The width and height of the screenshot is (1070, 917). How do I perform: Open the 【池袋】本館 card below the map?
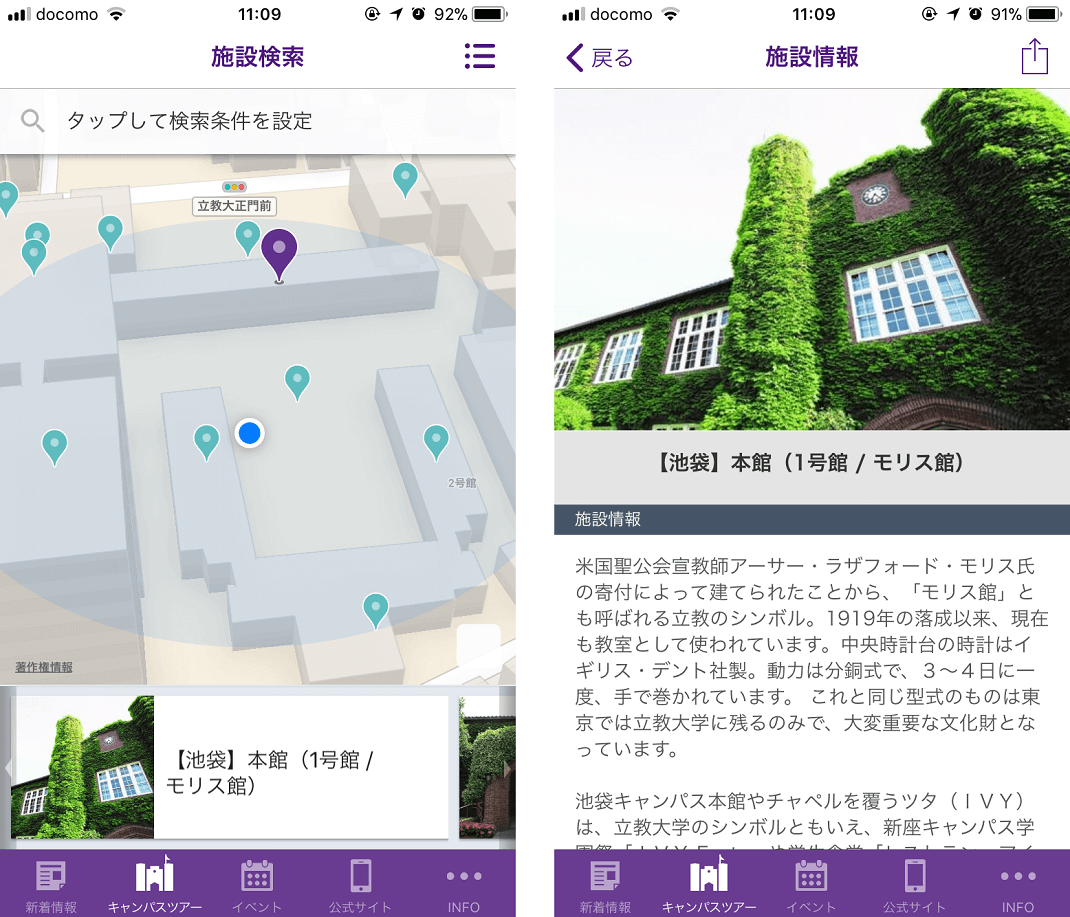tap(230, 767)
